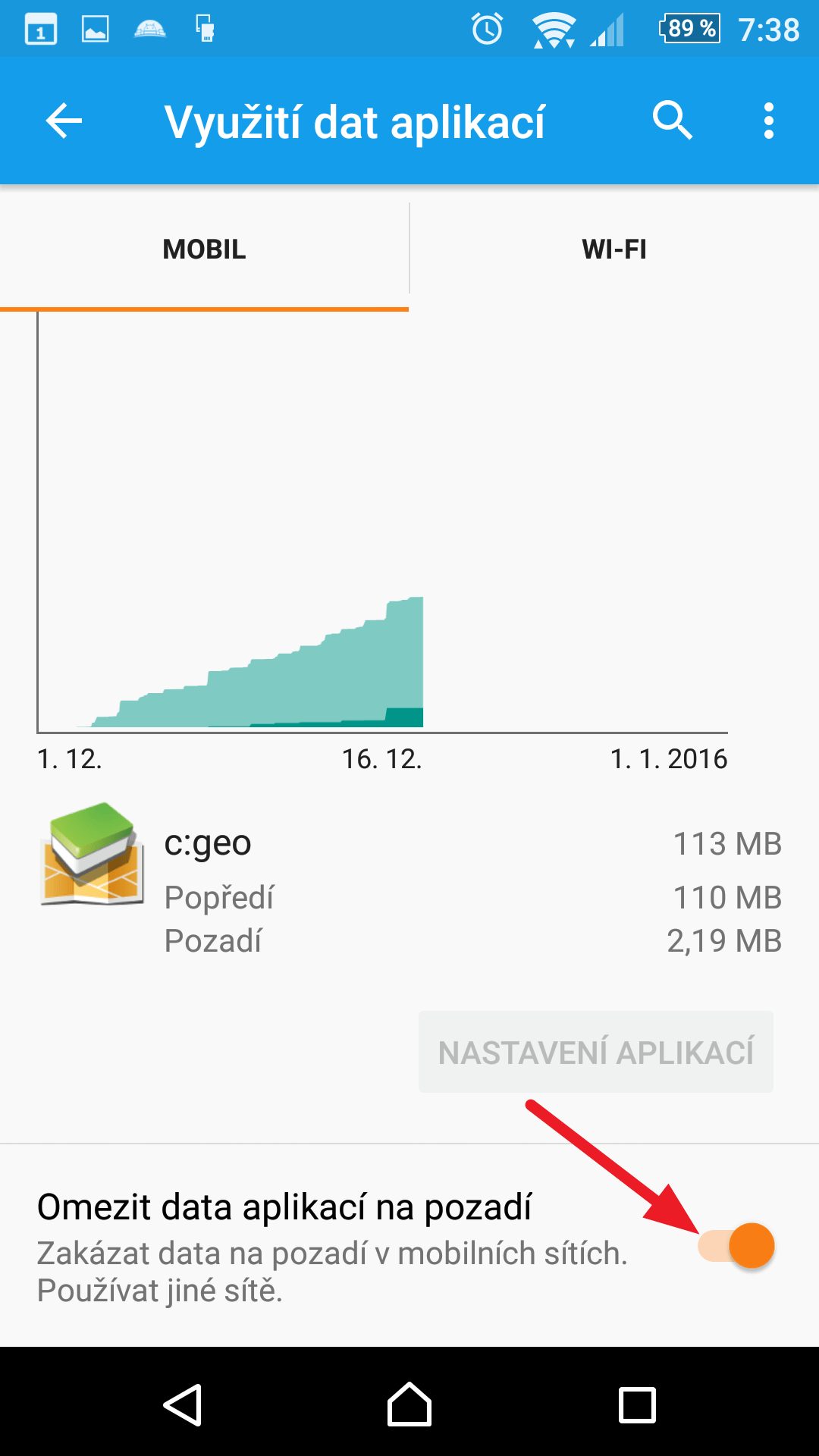The image size is (819, 1456).
Task: Open recent apps from the navigation bar
Action: tap(637, 1405)
